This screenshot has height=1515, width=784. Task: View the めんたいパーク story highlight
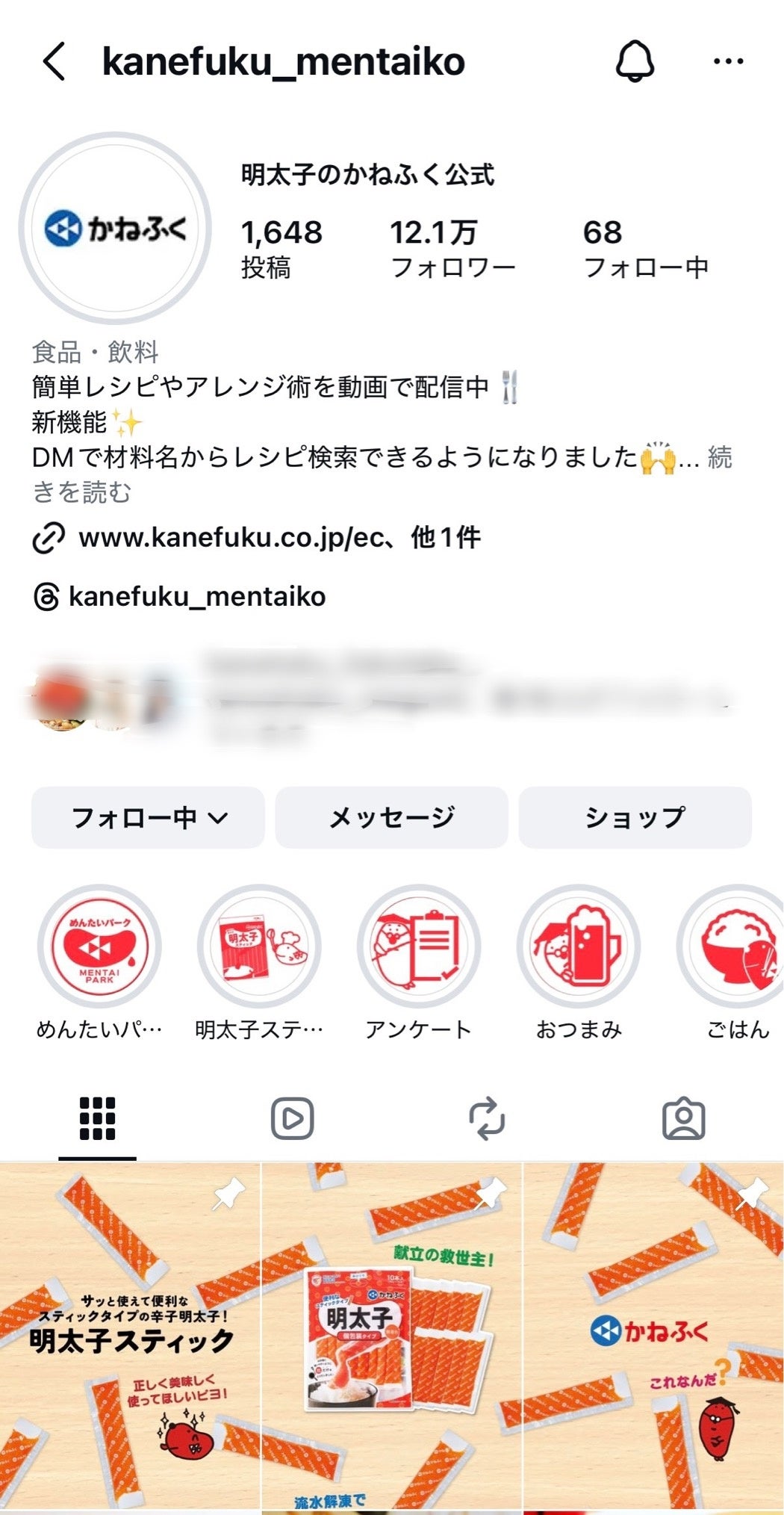99,947
